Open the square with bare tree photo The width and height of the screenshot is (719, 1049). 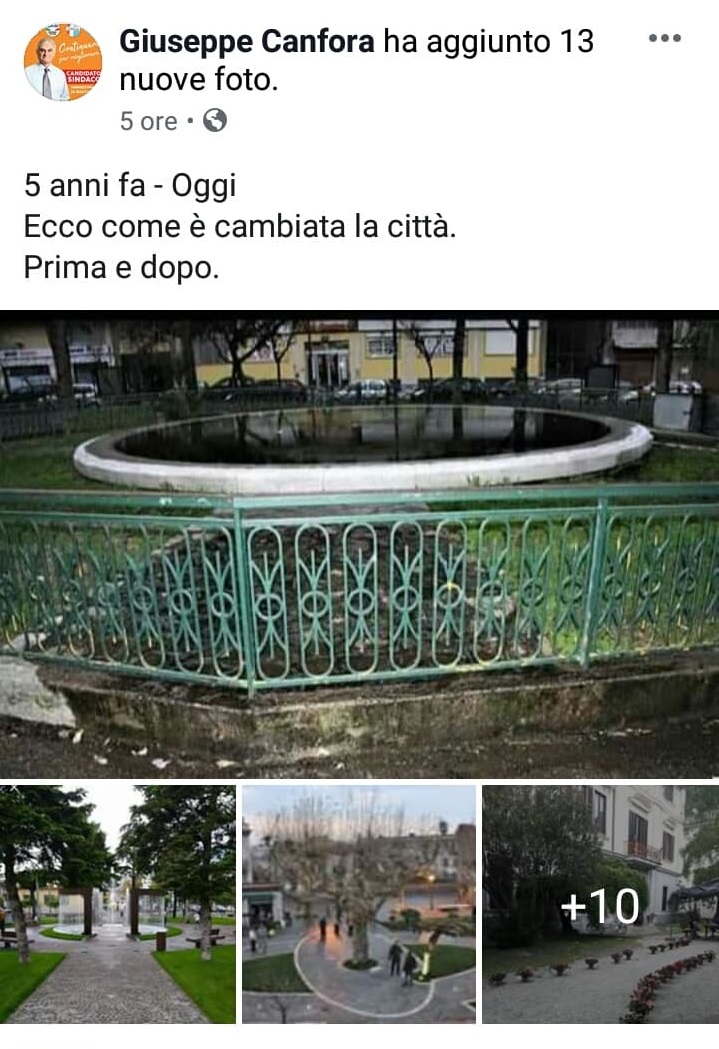tap(359, 904)
